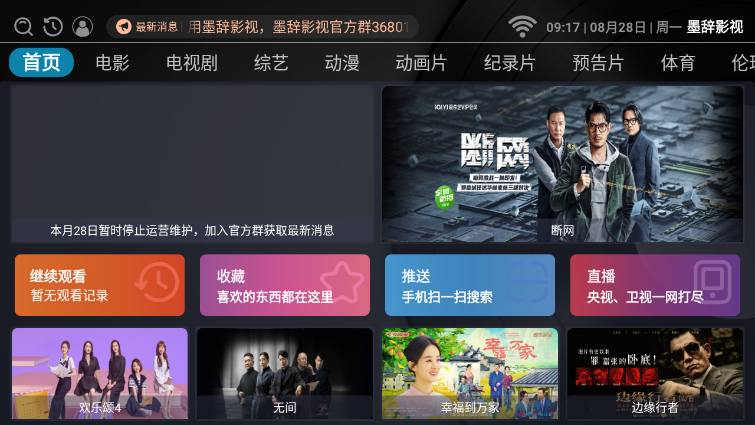Open 推送 phone scan search card

469,285
